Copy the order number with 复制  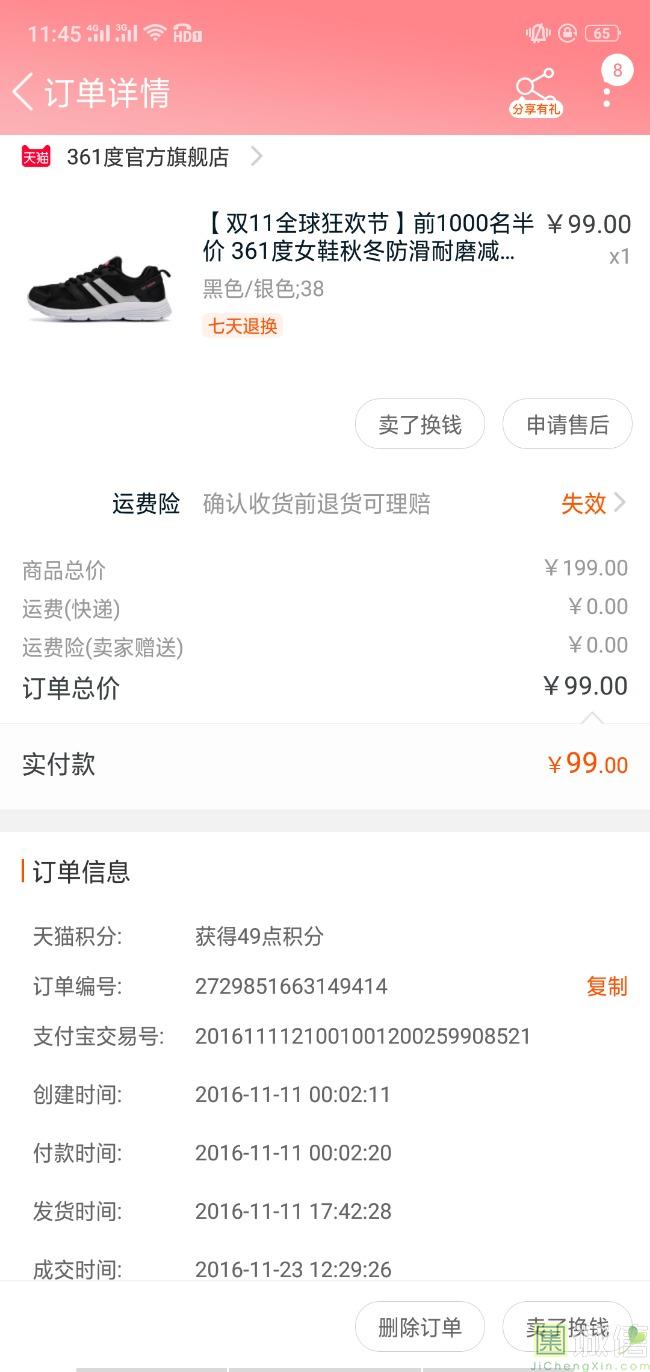(606, 986)
